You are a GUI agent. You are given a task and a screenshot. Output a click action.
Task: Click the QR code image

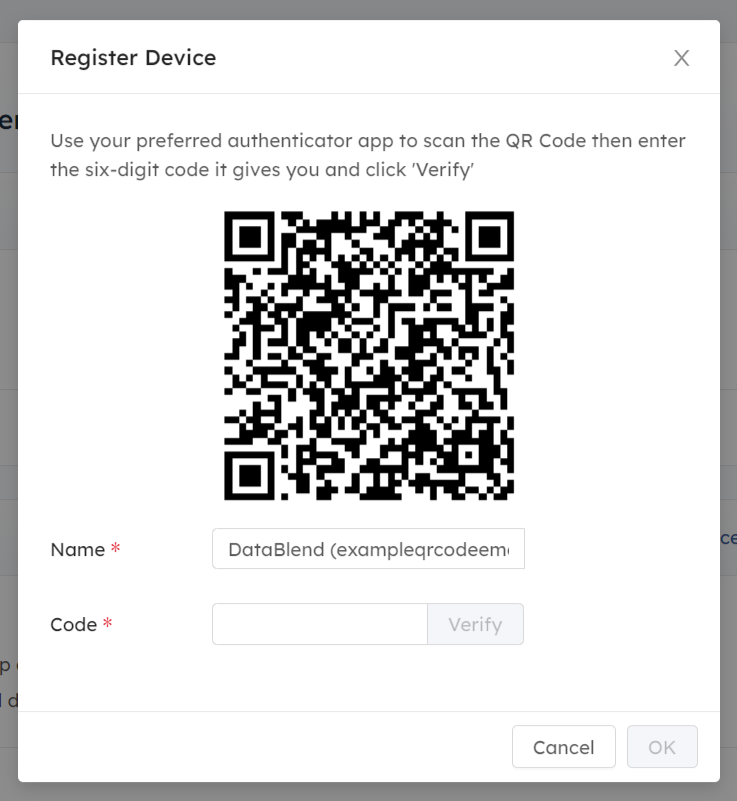pyautogui.click(x=368, y=355)
